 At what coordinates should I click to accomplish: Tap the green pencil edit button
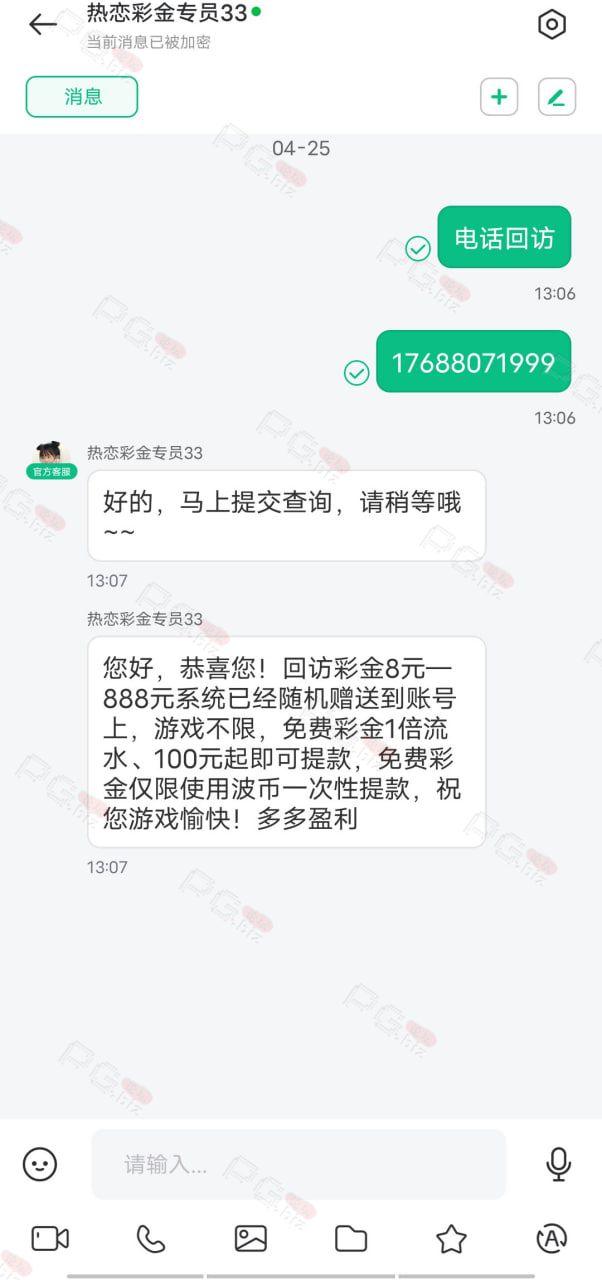tap(557, 97)
